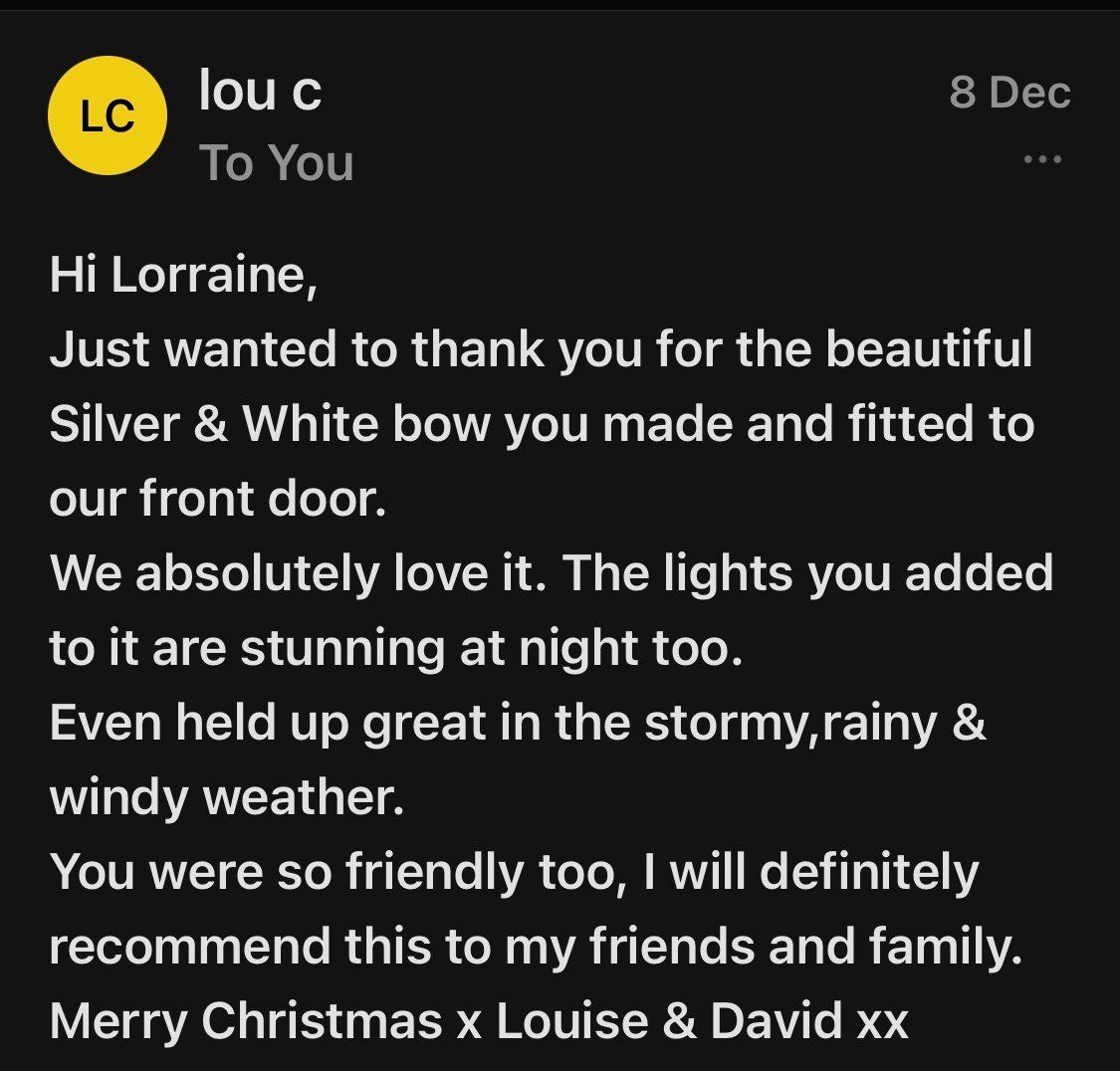Screen dimensions: 1120x1071
Task: Tap the LC sender avatar
Action: (107, 116)
